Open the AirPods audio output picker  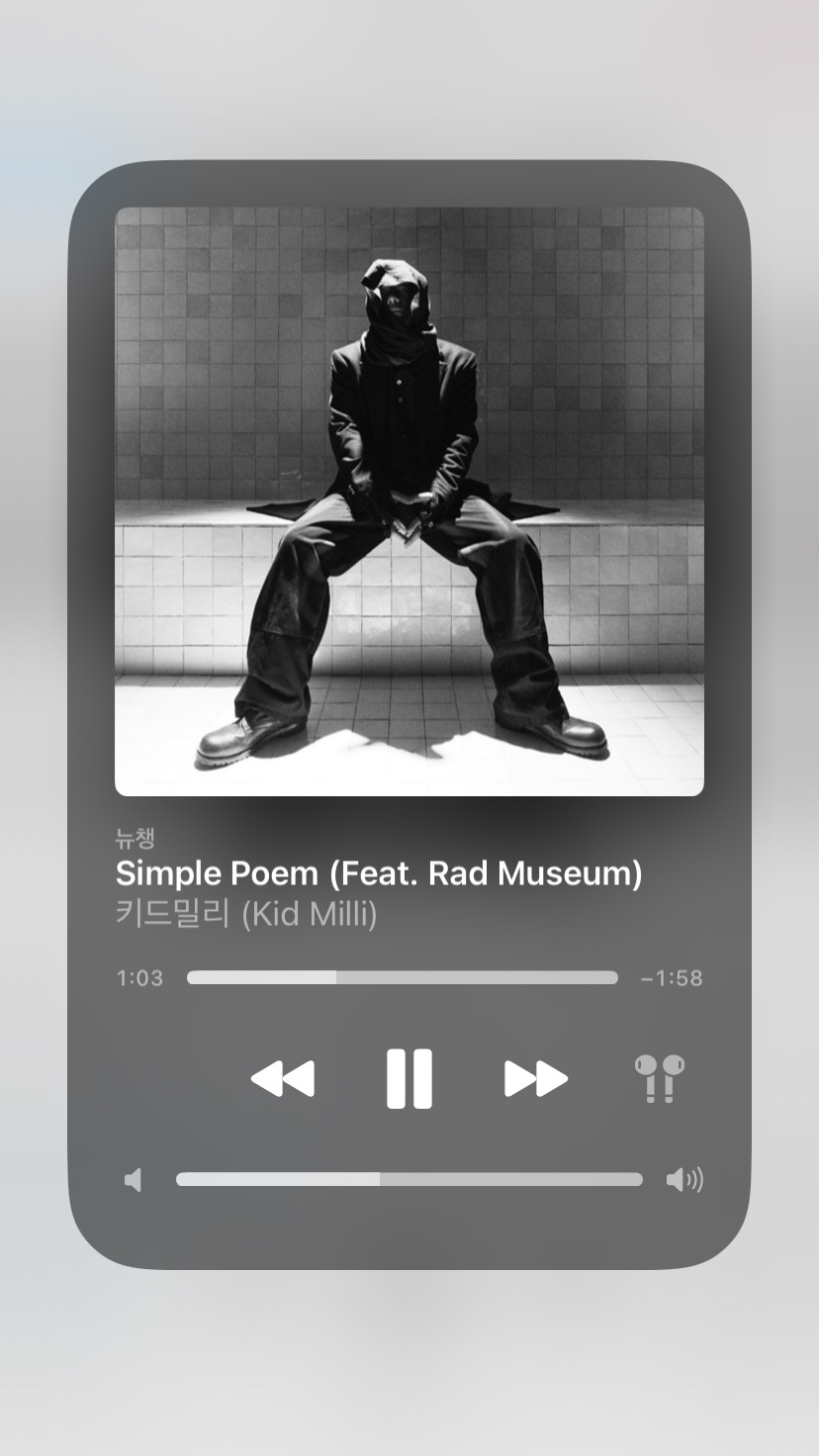pyautogui.click(x=660, y=1078)
